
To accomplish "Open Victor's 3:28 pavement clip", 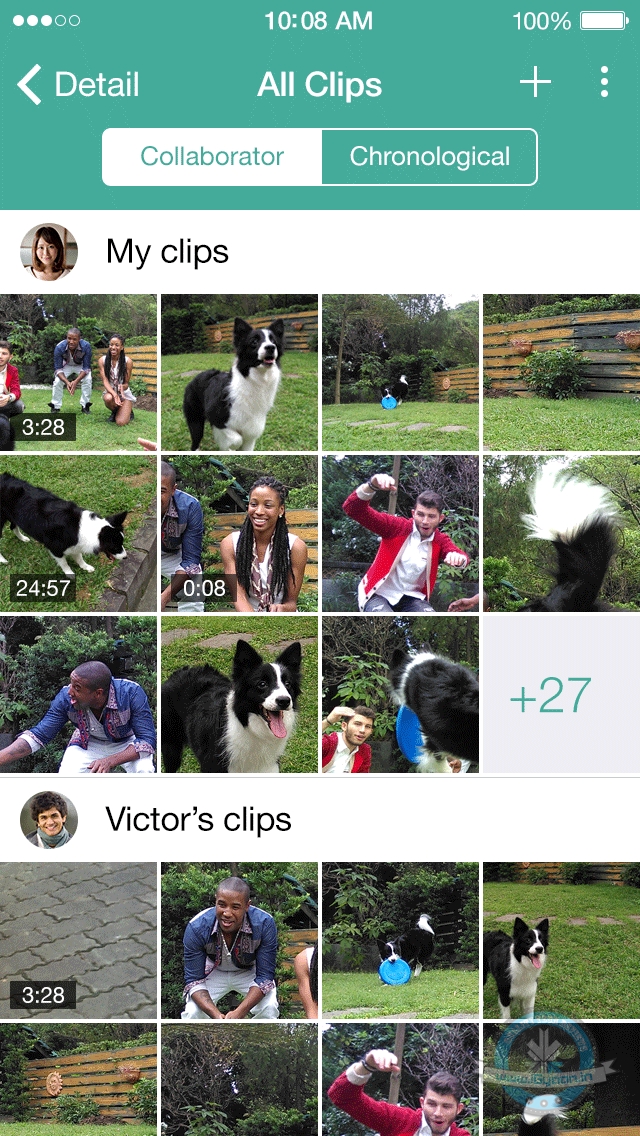I will (x=78, y=940).
